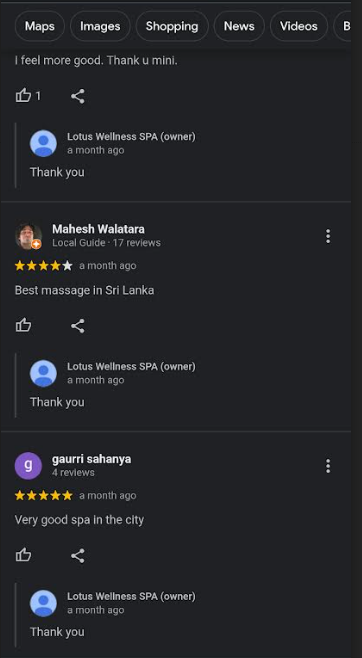Open overflow menu on Mahesh Walatara's review

pyautogui.click(x=328, y=236)
